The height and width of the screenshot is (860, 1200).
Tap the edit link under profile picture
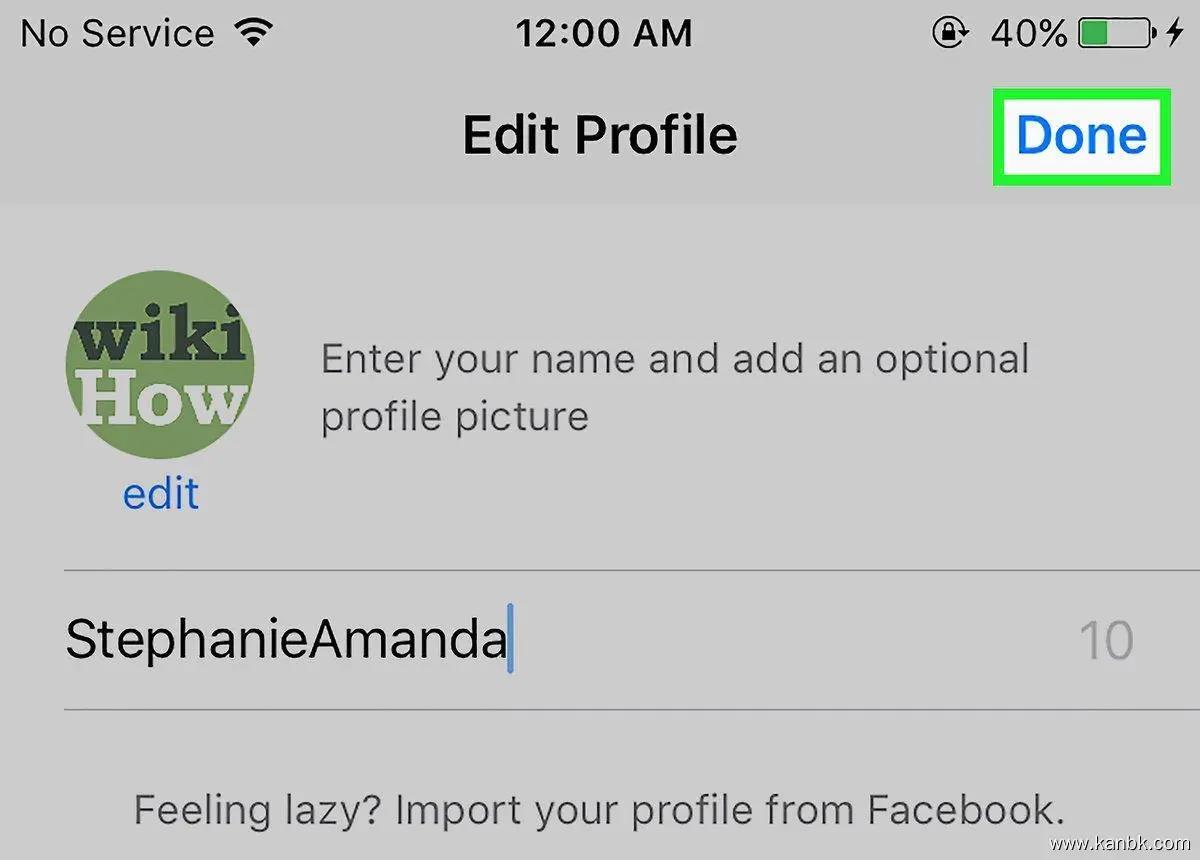(x=161, y=494)
